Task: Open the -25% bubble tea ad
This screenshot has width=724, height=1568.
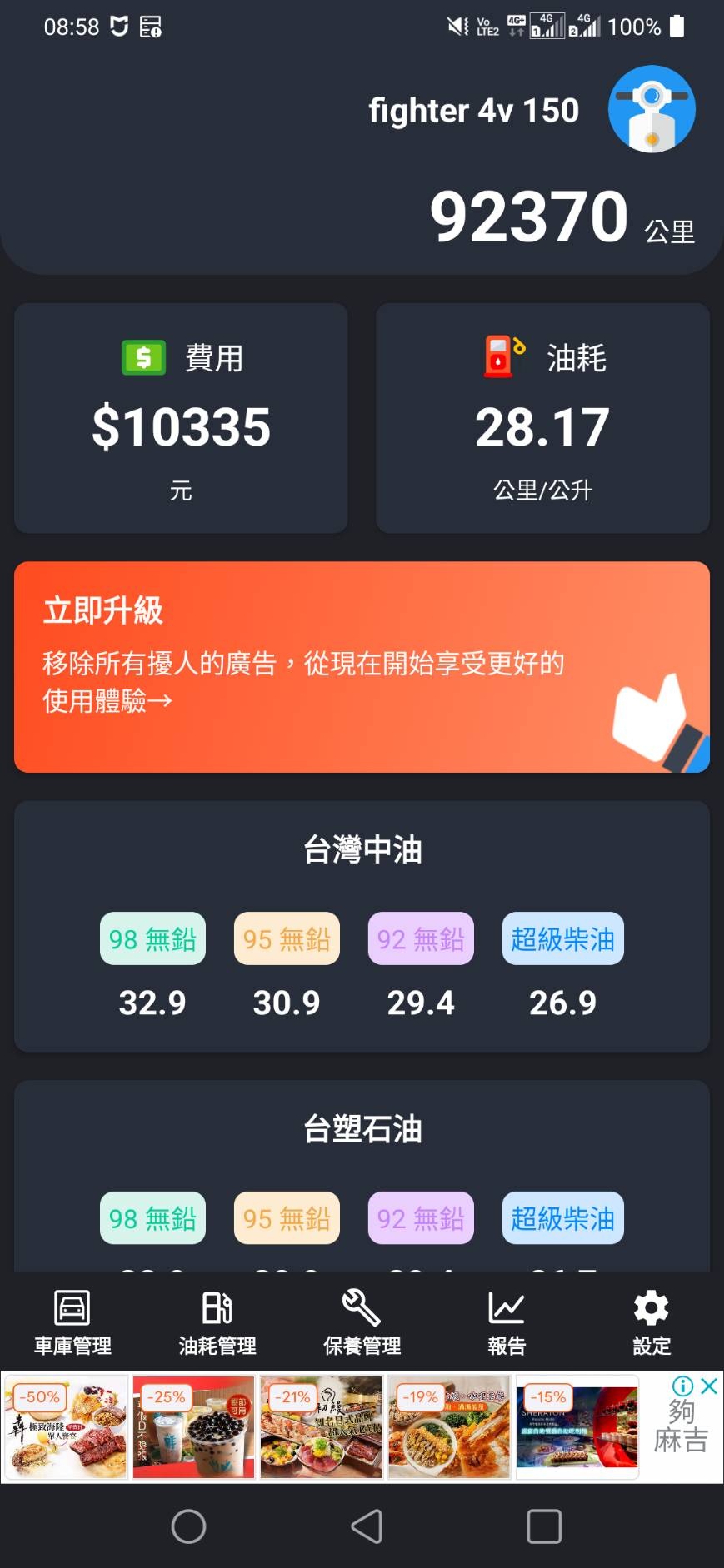Action: tap(194, 1427)
